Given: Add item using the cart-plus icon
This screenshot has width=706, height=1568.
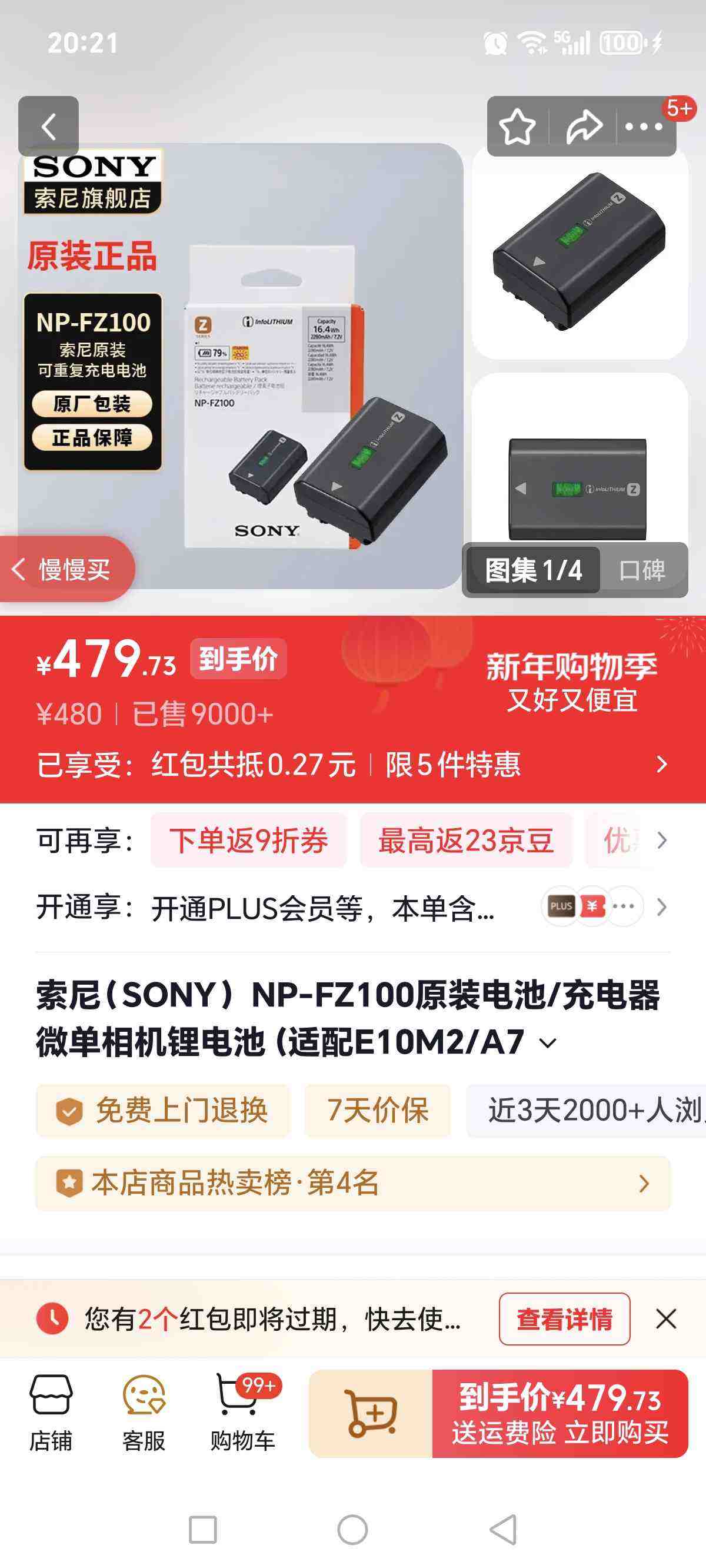Looking at the screenshot, I should coord(371,1412).
